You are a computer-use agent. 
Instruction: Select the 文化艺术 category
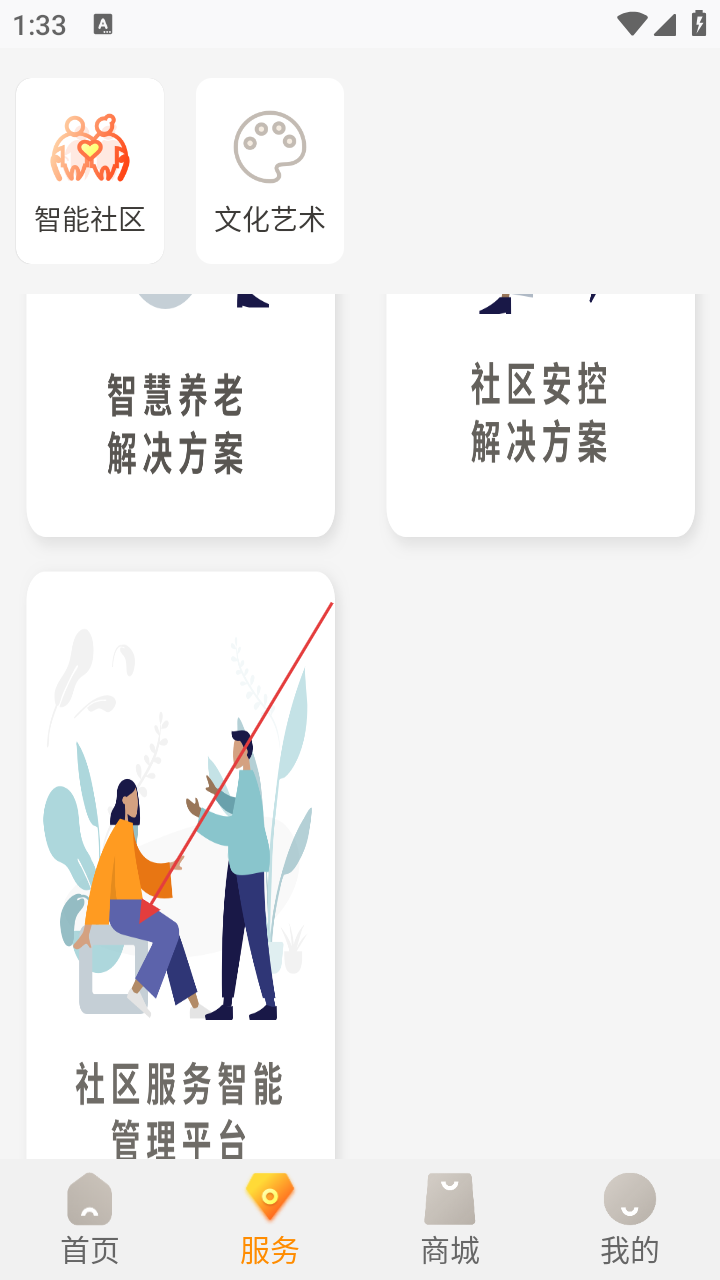click(270, 171)
